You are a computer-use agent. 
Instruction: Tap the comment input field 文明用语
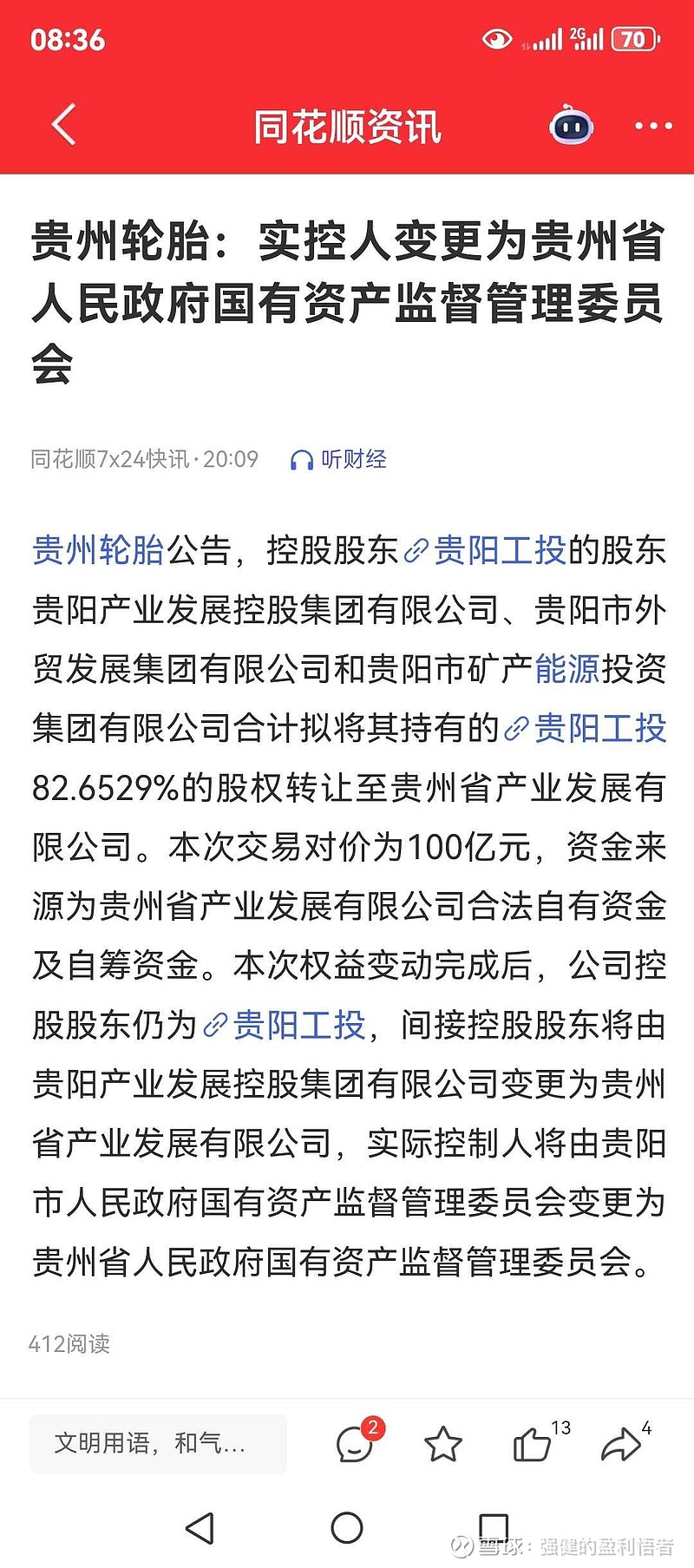click(158, 1444)
